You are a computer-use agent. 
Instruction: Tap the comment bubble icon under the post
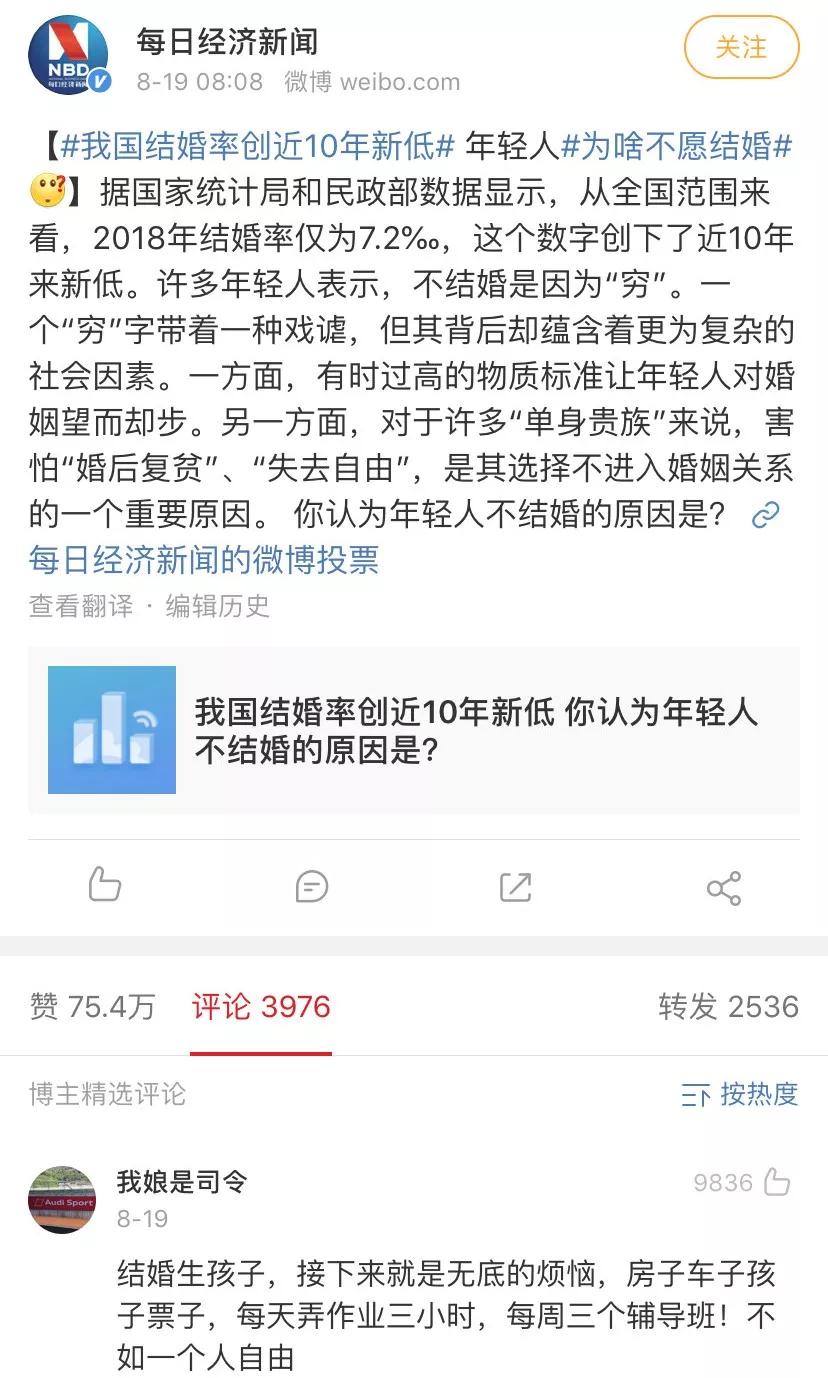(312, 887)
